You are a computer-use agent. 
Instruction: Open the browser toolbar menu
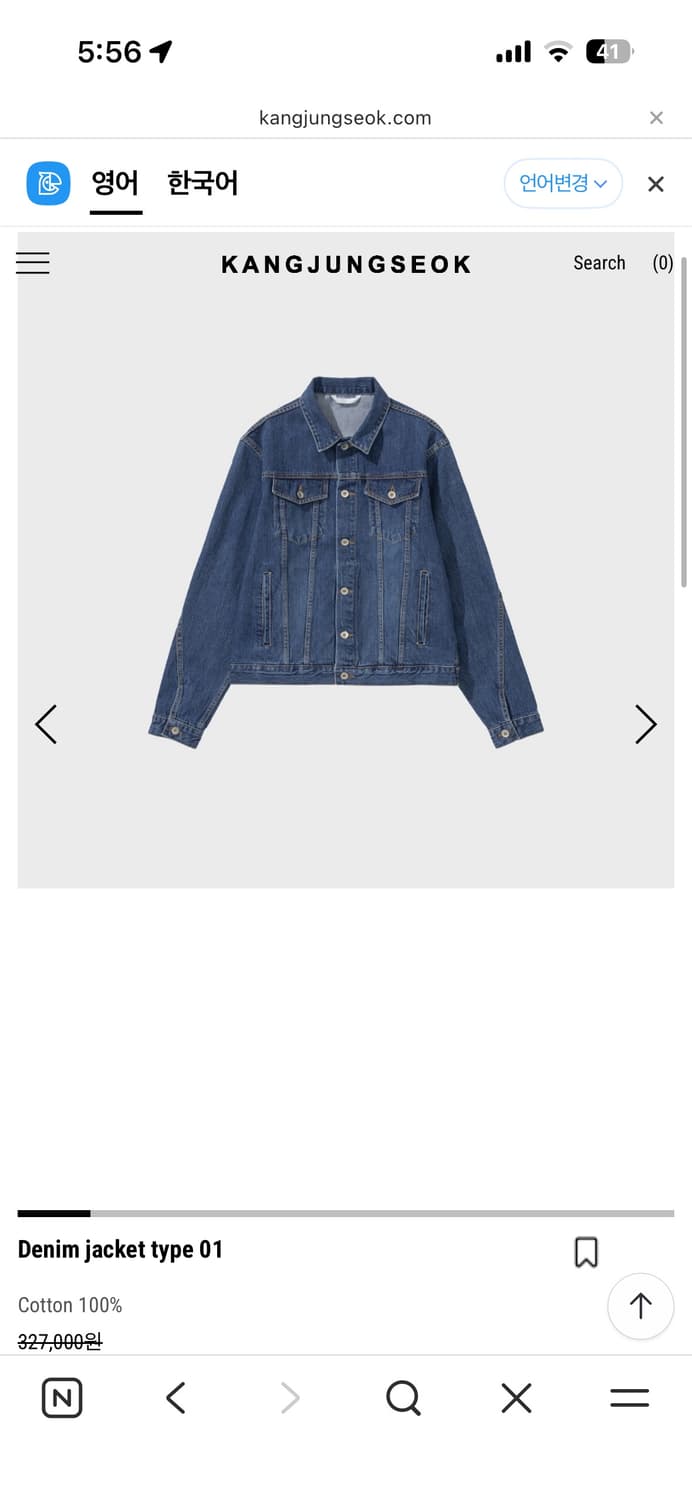coord(629,1398)
